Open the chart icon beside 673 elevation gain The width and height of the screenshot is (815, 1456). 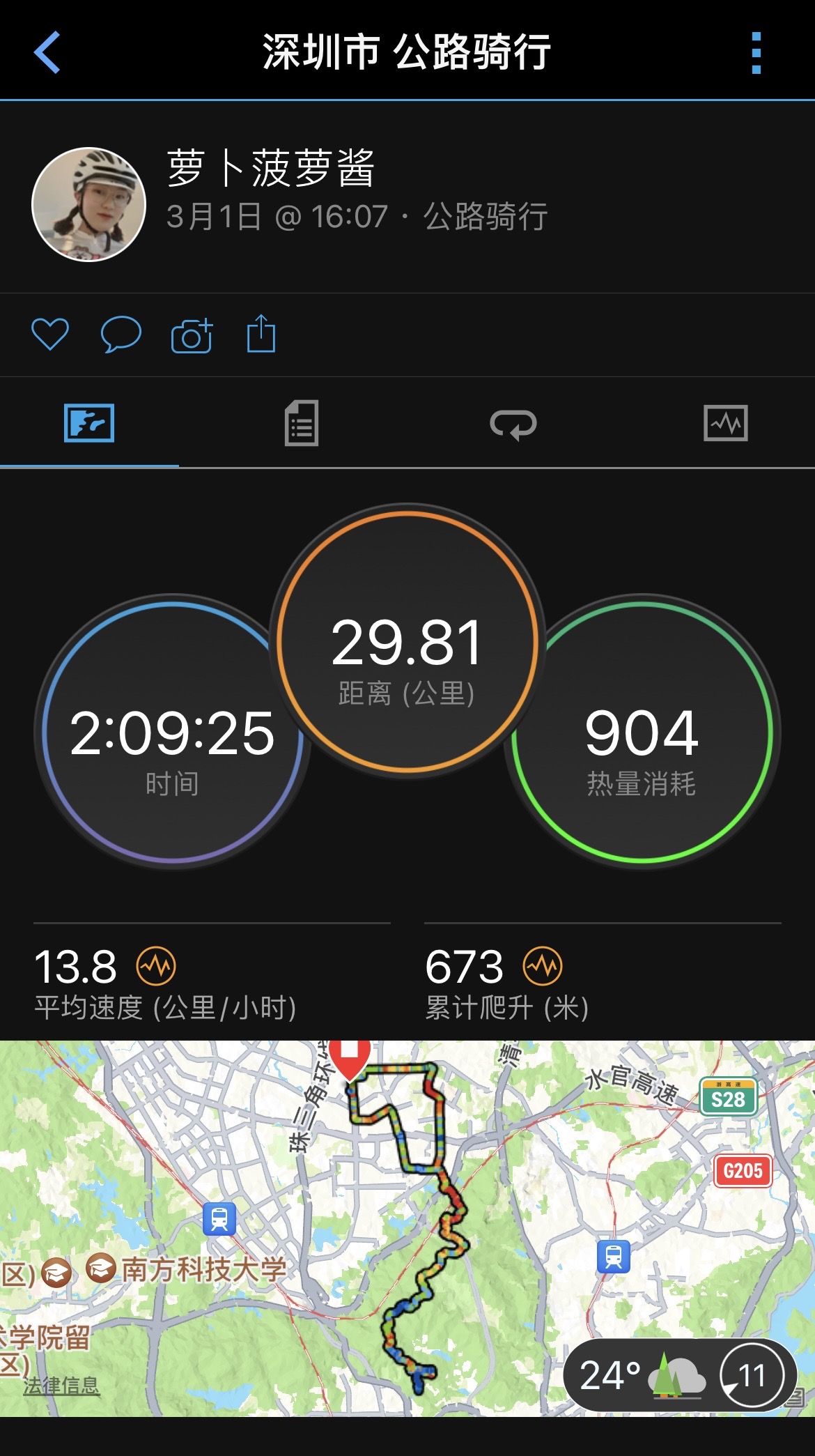coord(543,966)
